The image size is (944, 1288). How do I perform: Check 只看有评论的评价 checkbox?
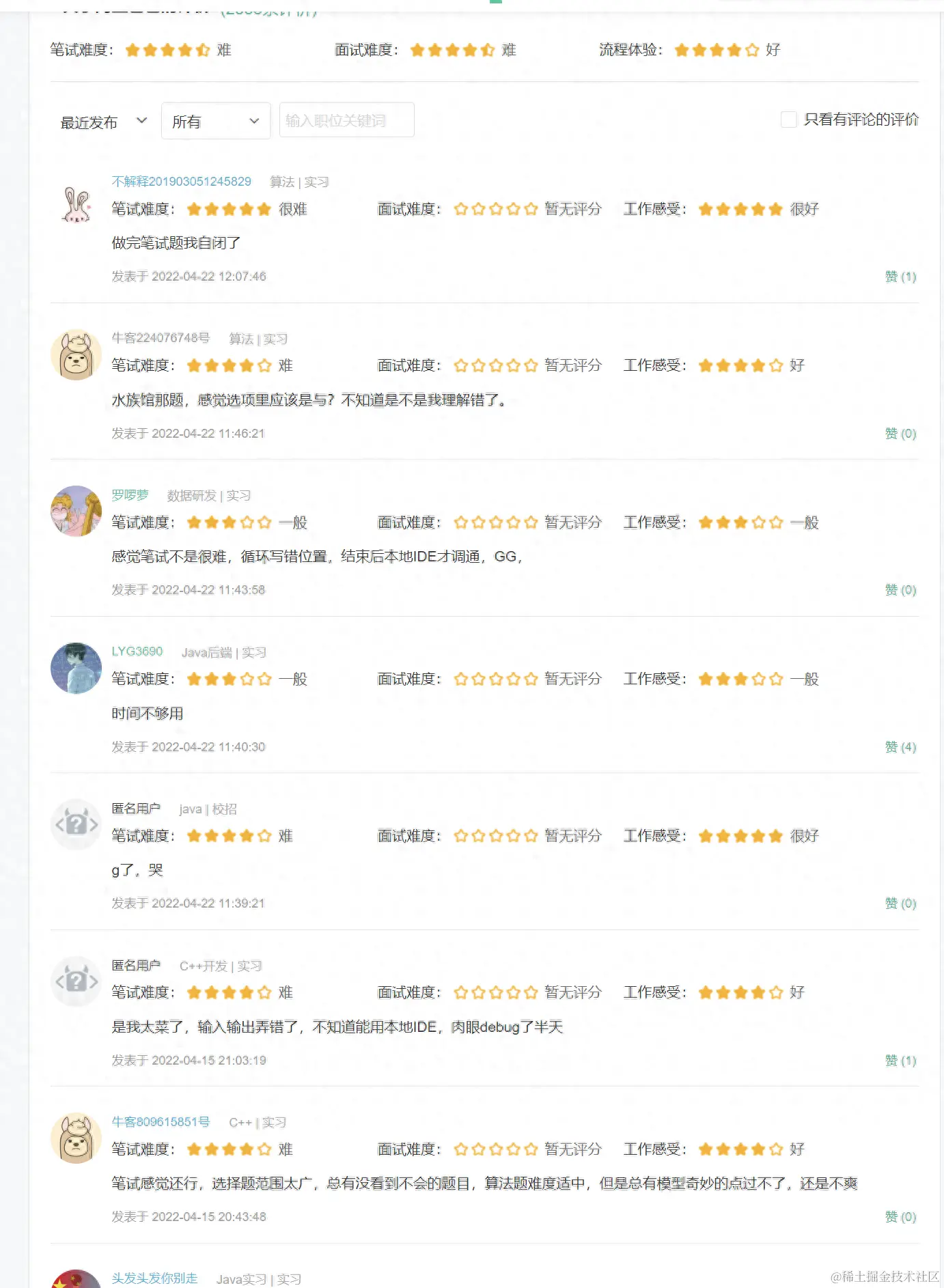point(788,120)
